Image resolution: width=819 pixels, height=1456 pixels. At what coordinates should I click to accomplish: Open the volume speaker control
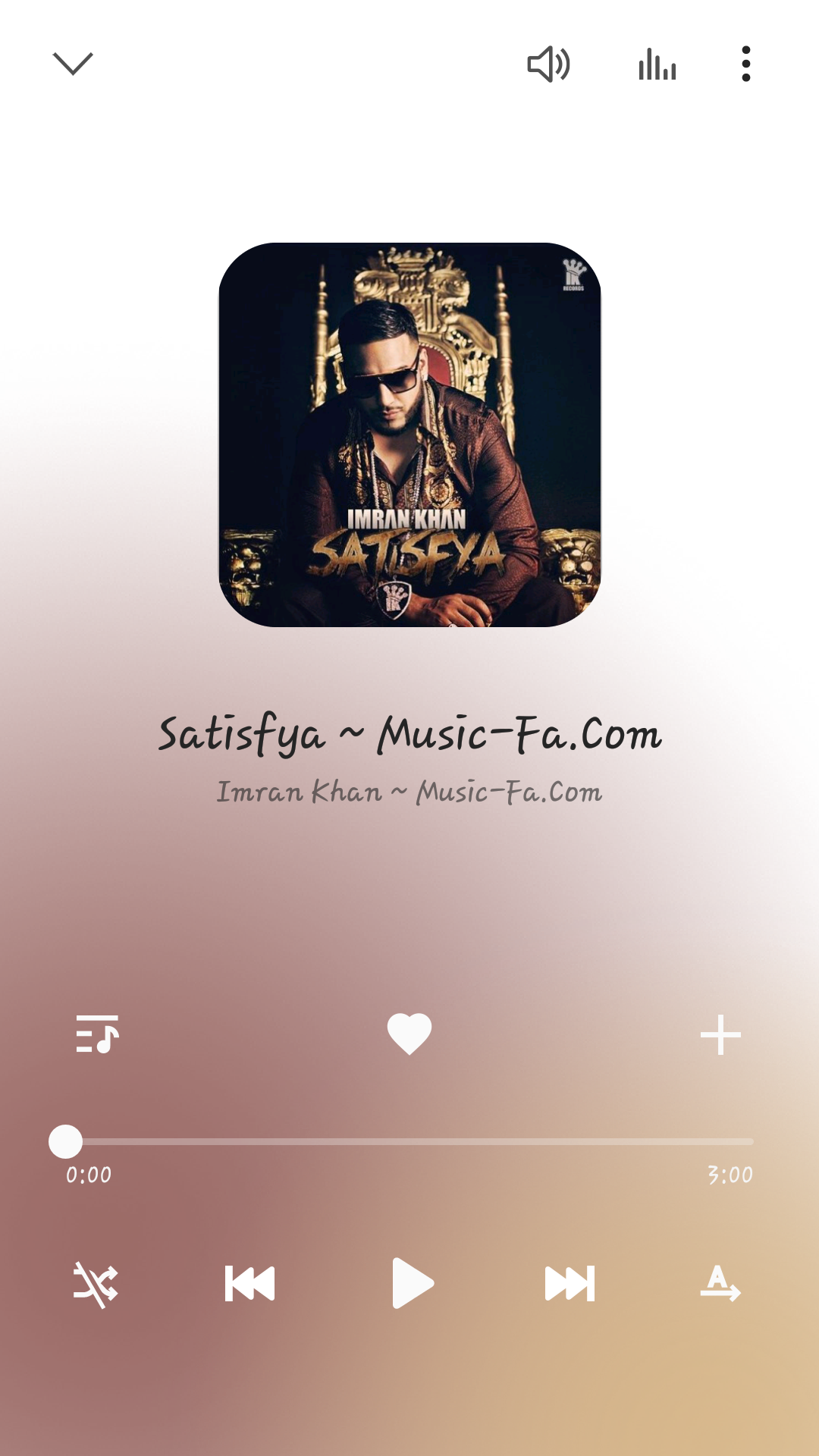(548, 64)
